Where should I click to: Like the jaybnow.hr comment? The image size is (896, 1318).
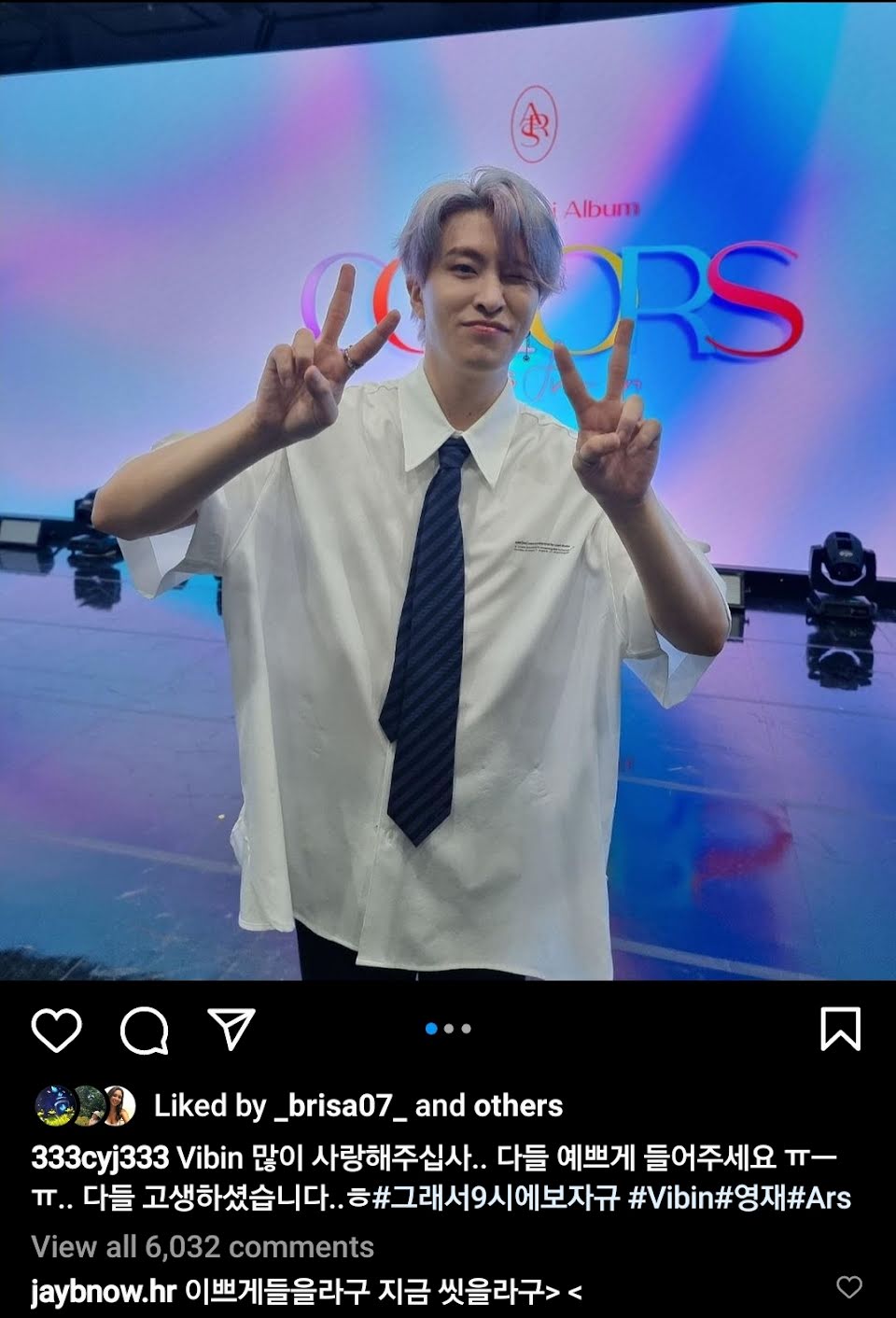848,1287
